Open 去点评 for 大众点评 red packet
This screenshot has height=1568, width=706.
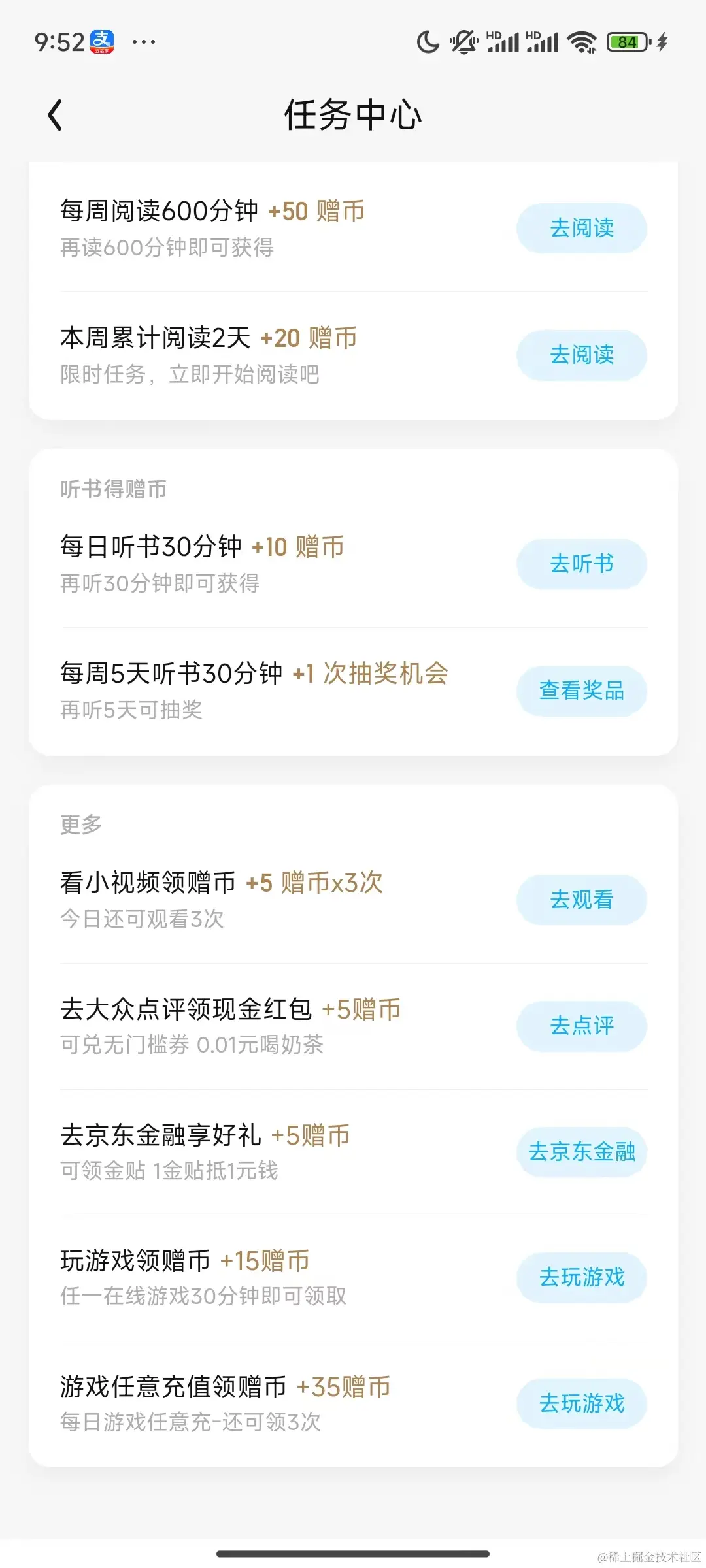click(581, 1026)
